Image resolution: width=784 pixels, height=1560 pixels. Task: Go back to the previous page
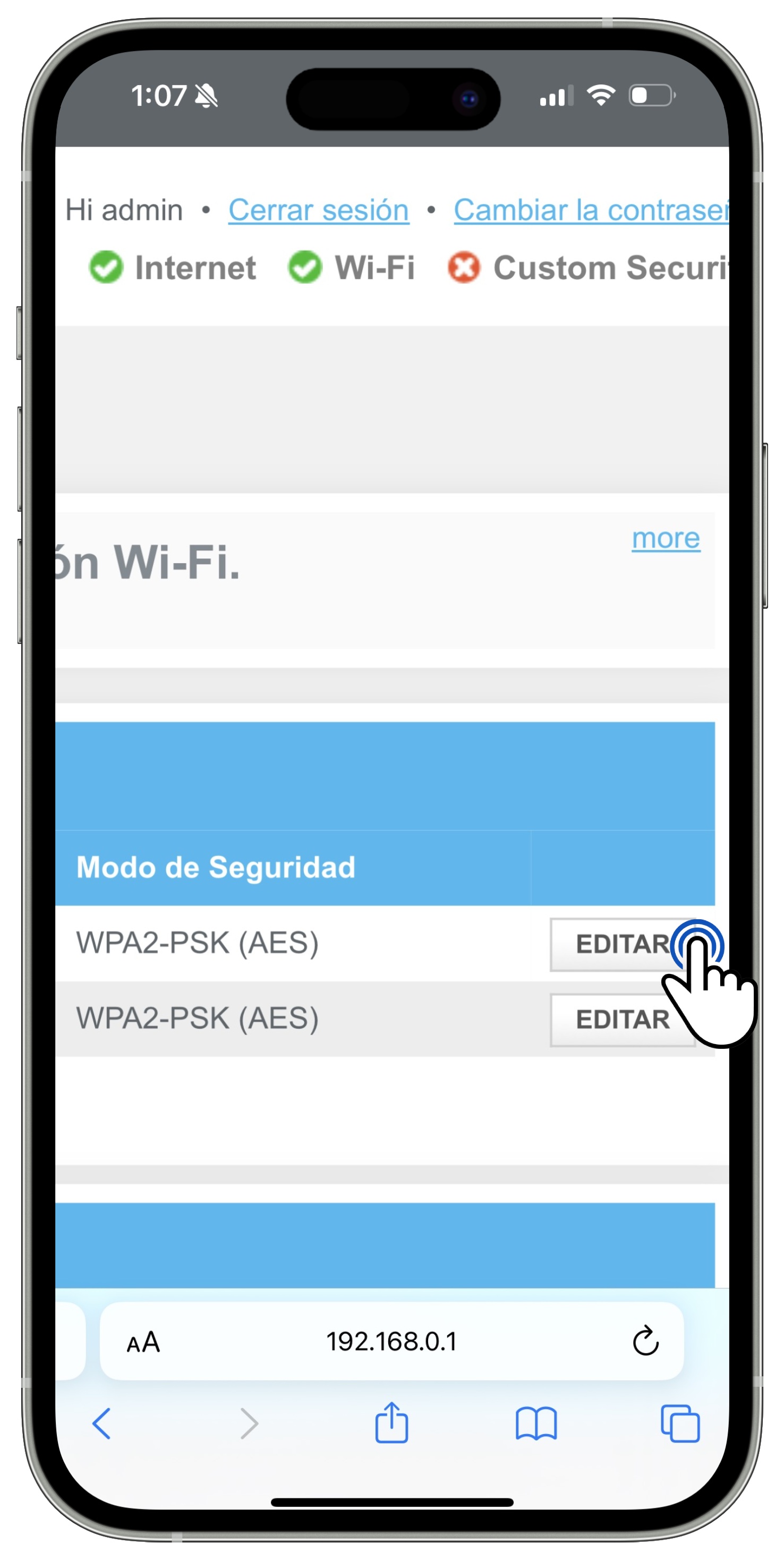(101, 1423)
